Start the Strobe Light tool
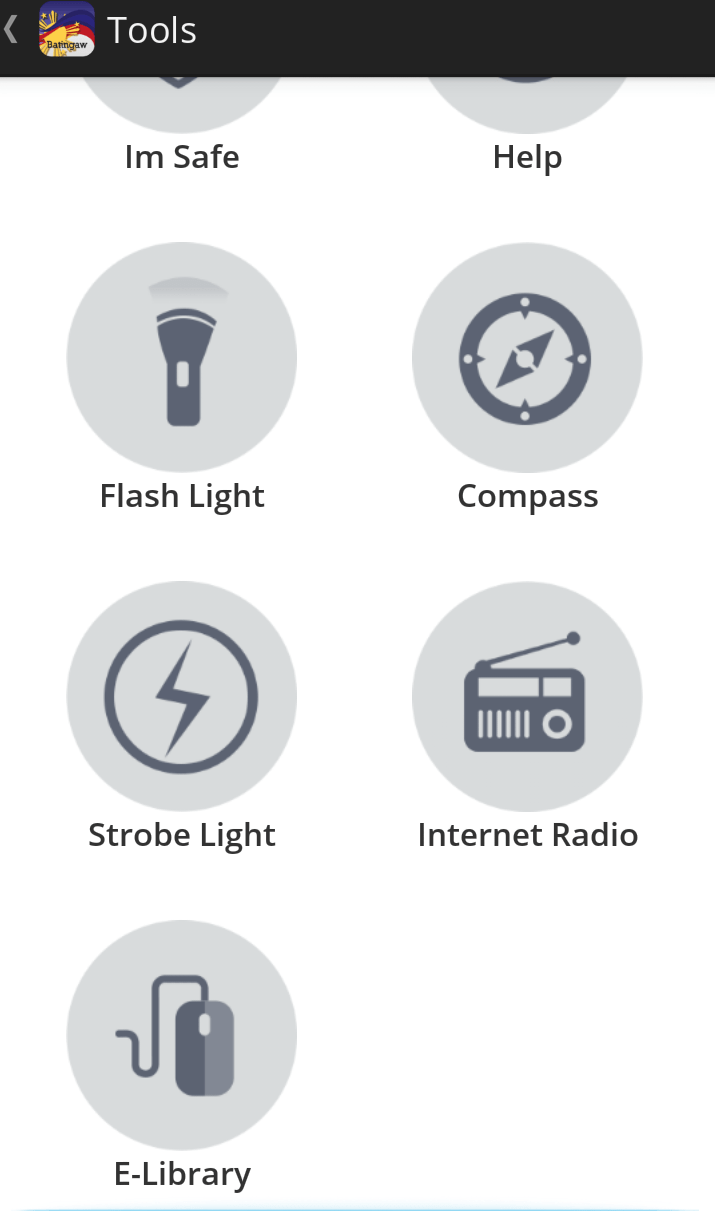This screenshot has height=1211, width=715. pyautogui.click(x=182, y=697)
